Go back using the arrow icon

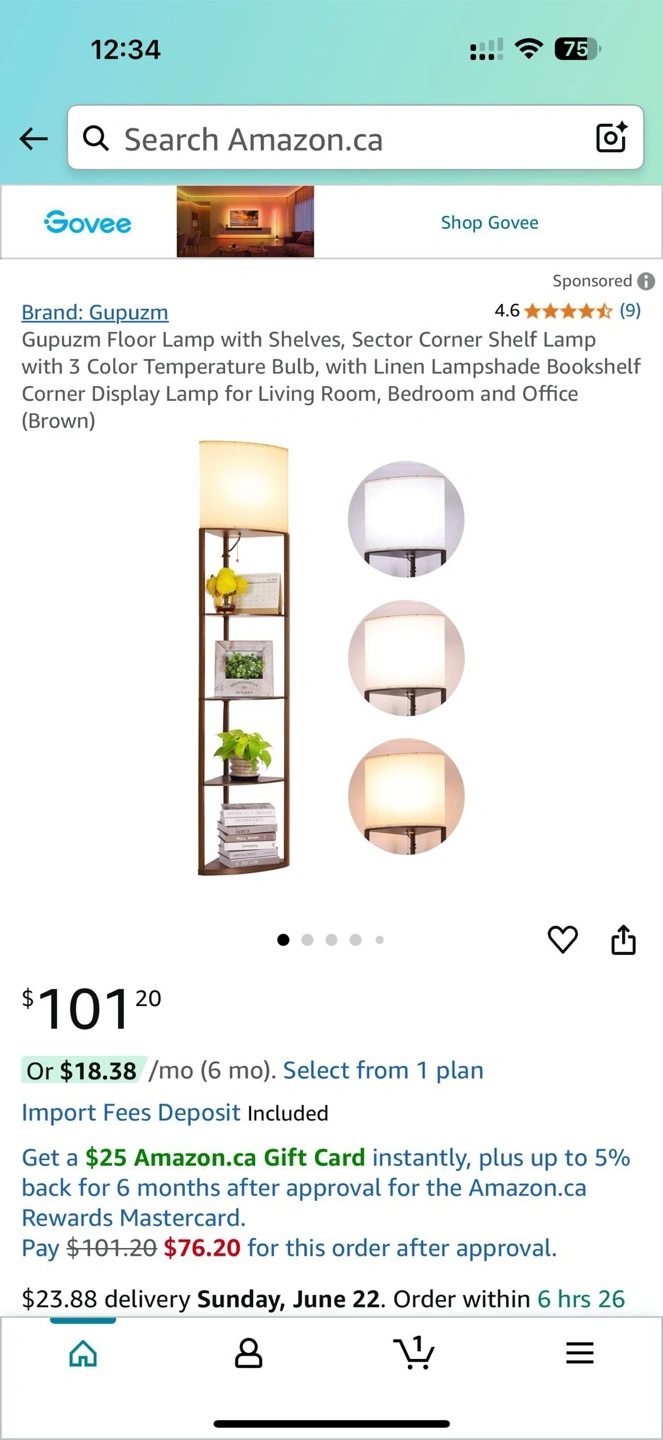[34, 139]
